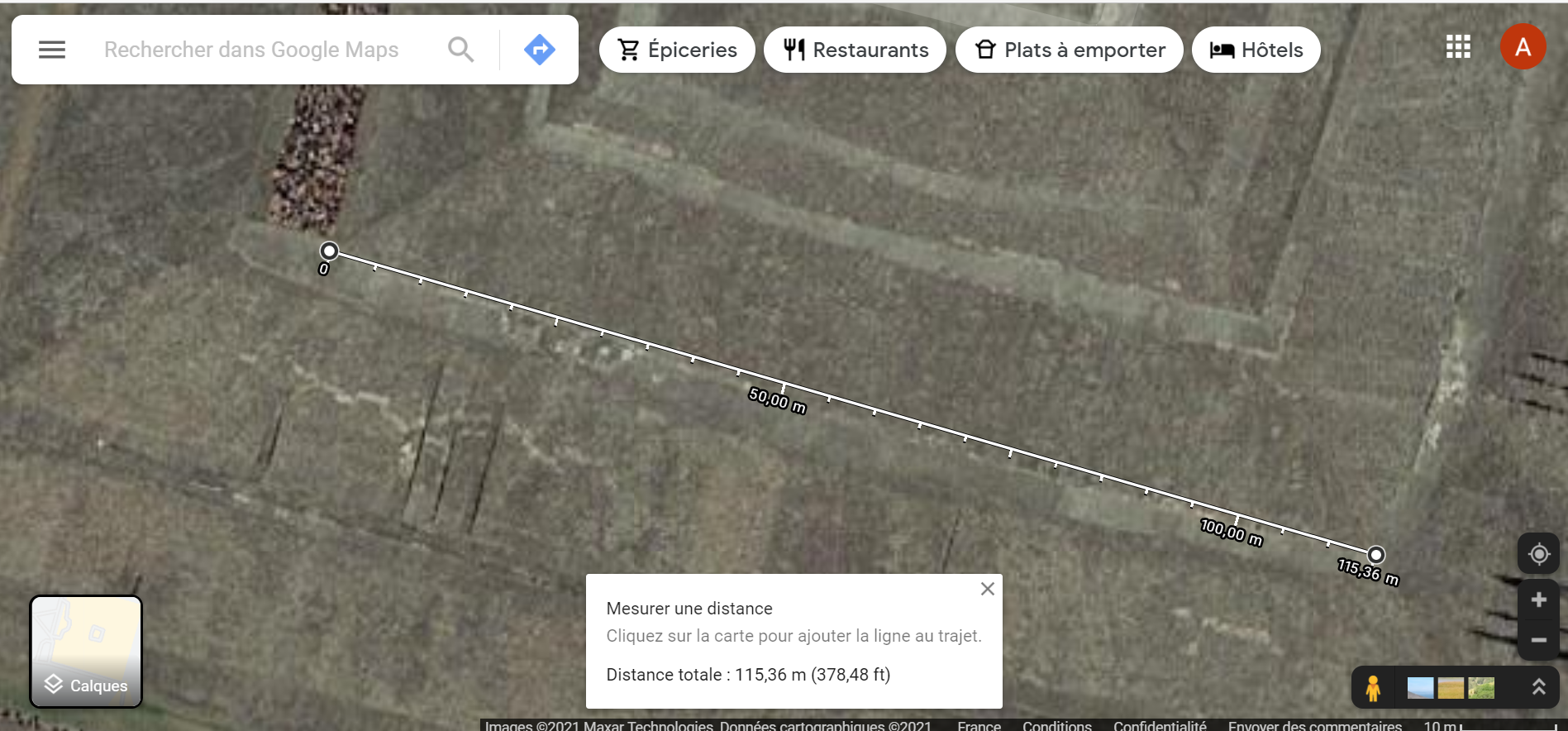Zoom out with the minus button
The height and width of the screenshot is (731, 1568).
1538,640
